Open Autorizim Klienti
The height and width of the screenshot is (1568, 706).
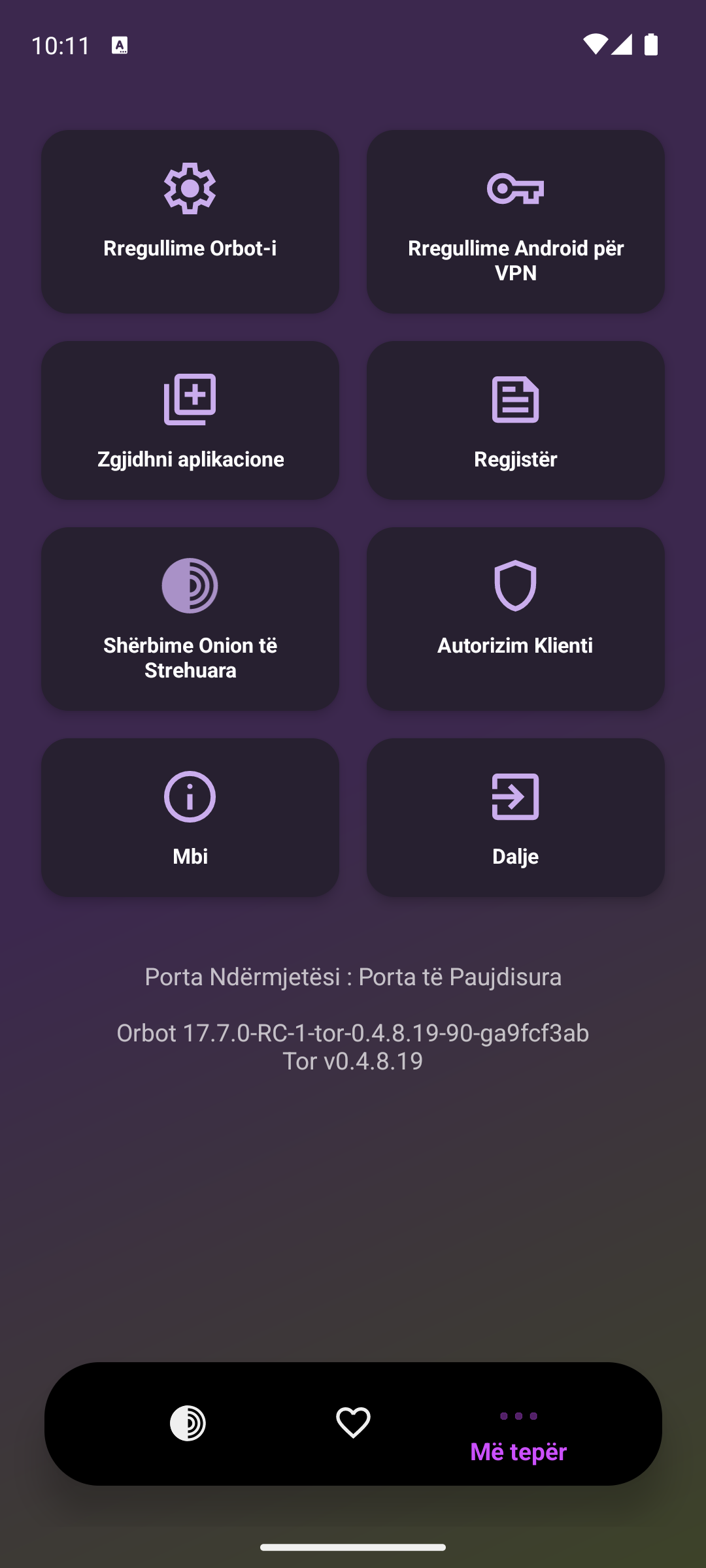click(x=515, y=618)
